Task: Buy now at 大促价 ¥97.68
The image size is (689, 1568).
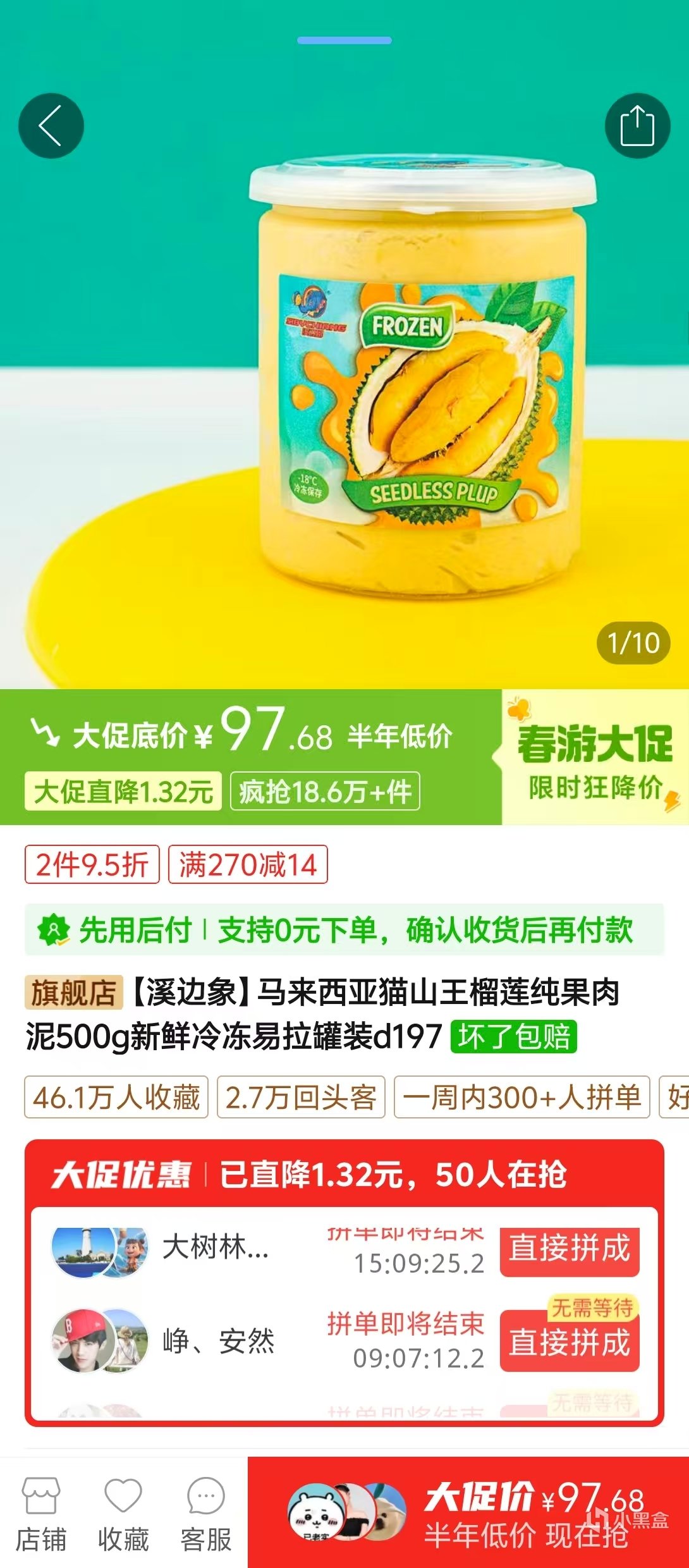Action: tap(468, 1514)
